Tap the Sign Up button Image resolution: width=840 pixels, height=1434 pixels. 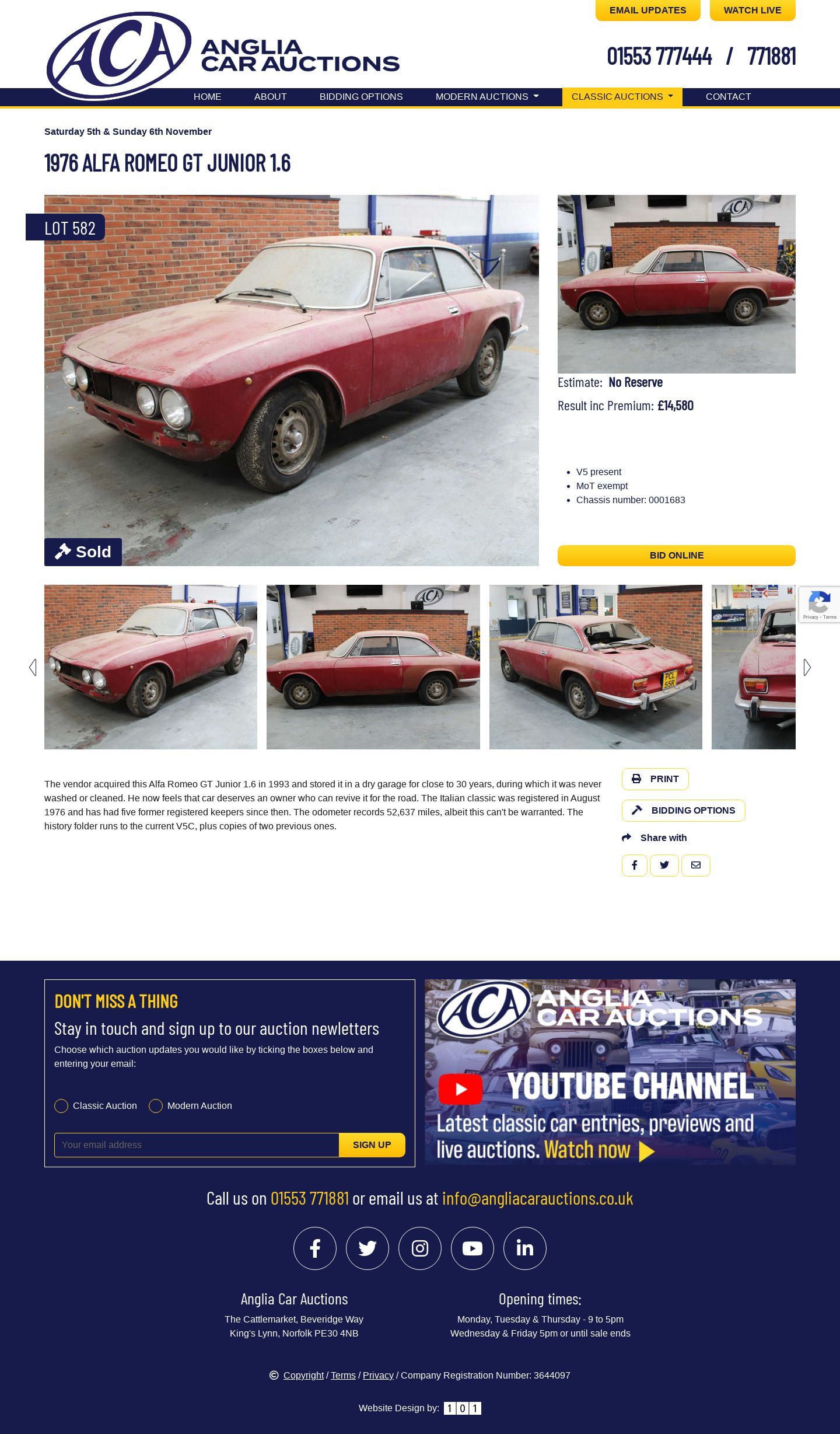(x=372, y=1145)
